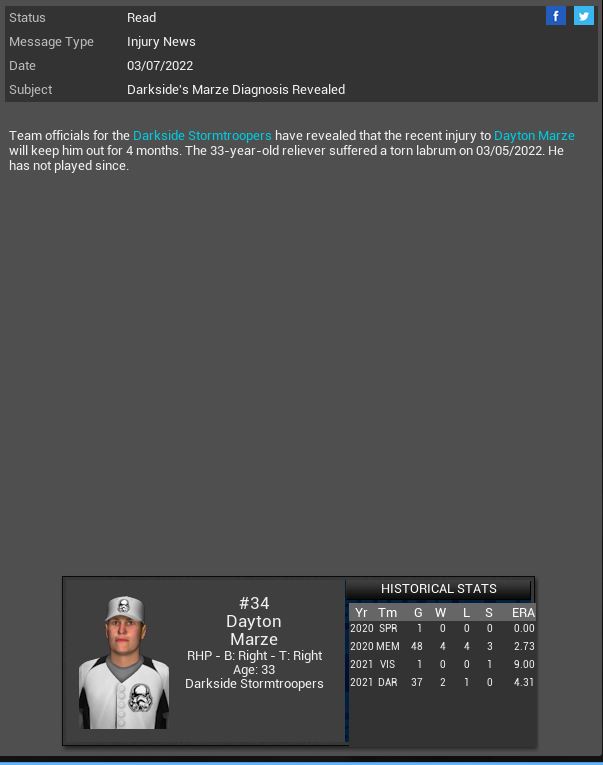This screenshot has width=603, height=765.
Task: Open Dayton Marze's player card
Action: coord(124,662)
